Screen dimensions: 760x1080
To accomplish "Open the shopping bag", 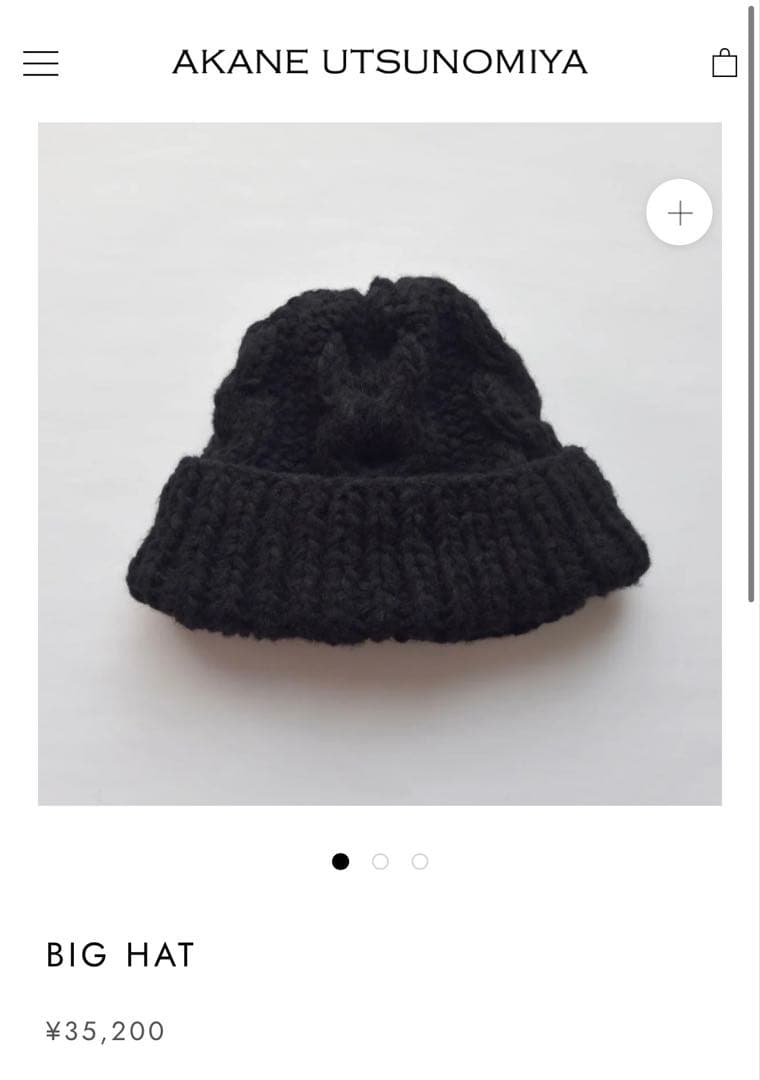I will pyautogui.click(x=724, y=63).
